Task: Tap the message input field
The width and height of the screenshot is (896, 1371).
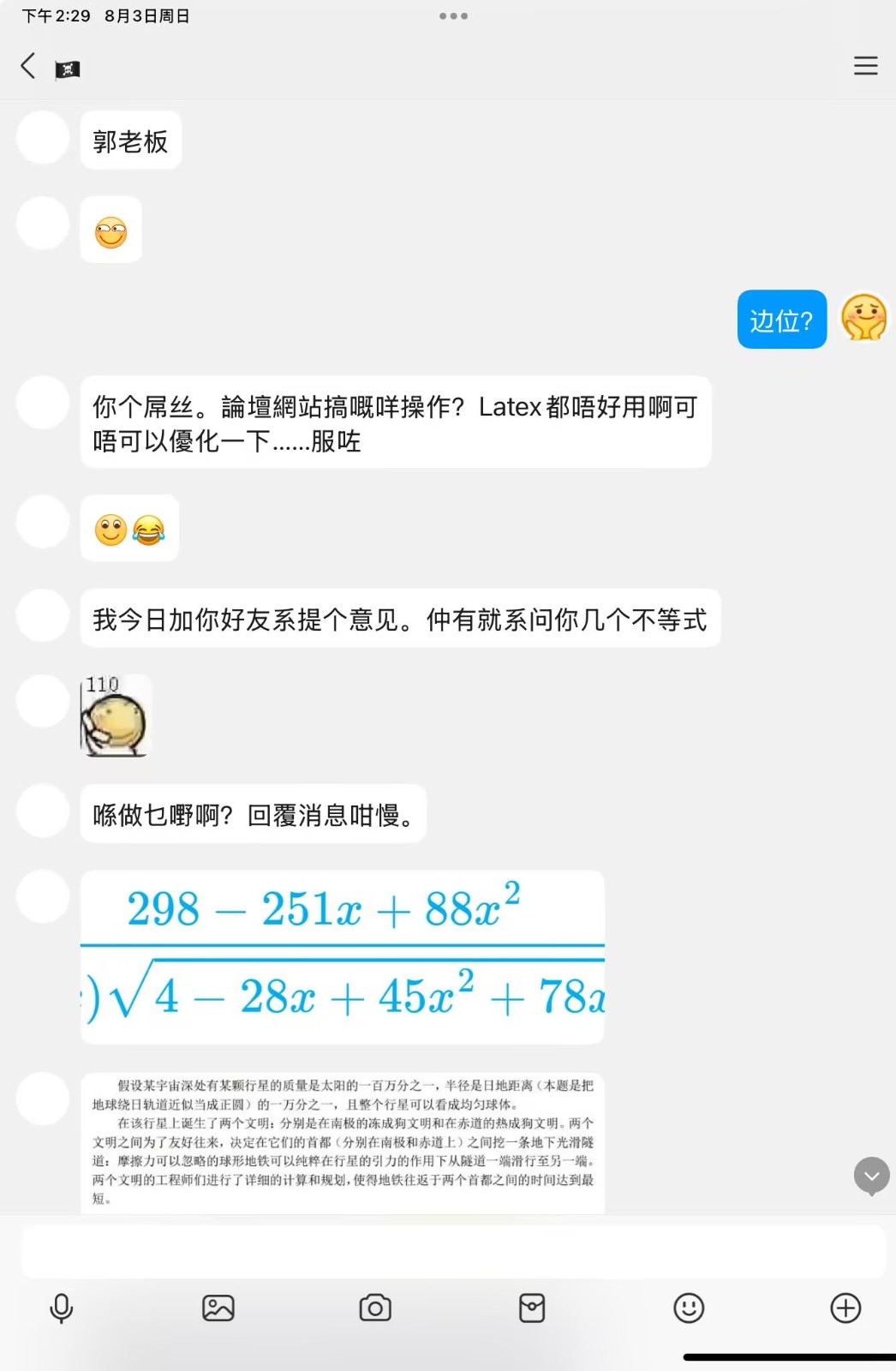Action: 452,1252
